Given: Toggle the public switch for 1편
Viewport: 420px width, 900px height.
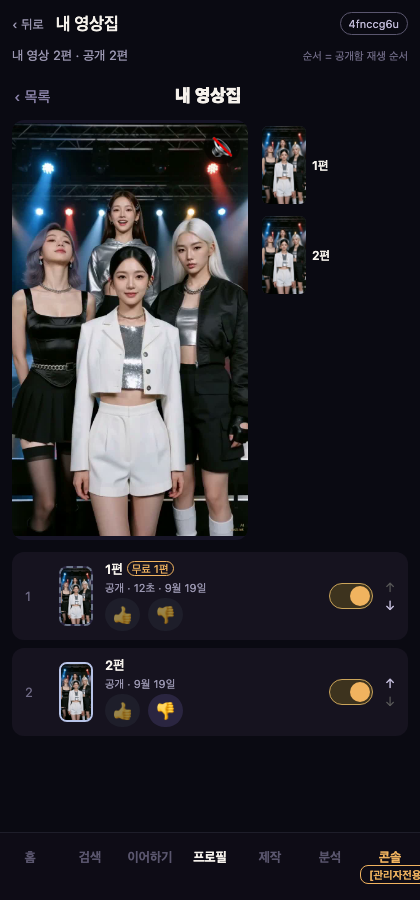Looking at the screenshot, I should [x=351, y=596].
